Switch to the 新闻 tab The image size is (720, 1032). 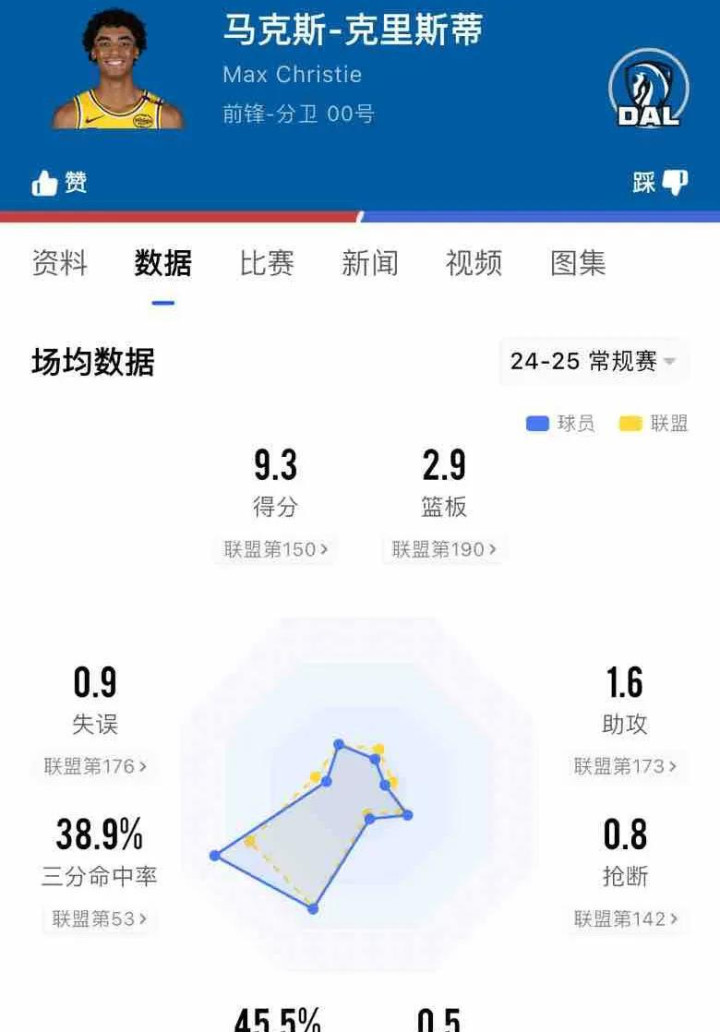pyautogui.click(x=370, y=263)
